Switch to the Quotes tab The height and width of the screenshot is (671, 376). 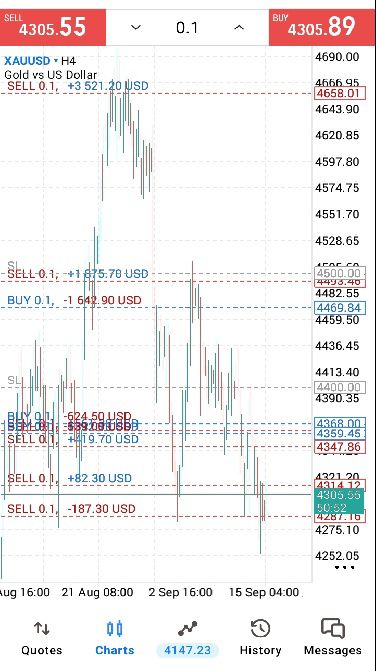pyautogui.click(x=41, y=638)
